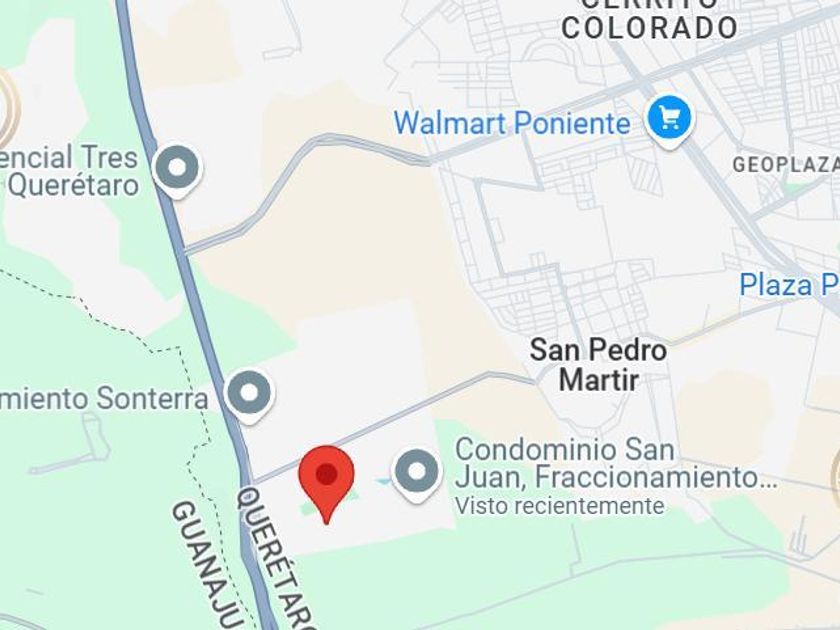Tap the red dropped pin
Image resolution: width=840 pixels, height=630 pixels.
[326, 484]
